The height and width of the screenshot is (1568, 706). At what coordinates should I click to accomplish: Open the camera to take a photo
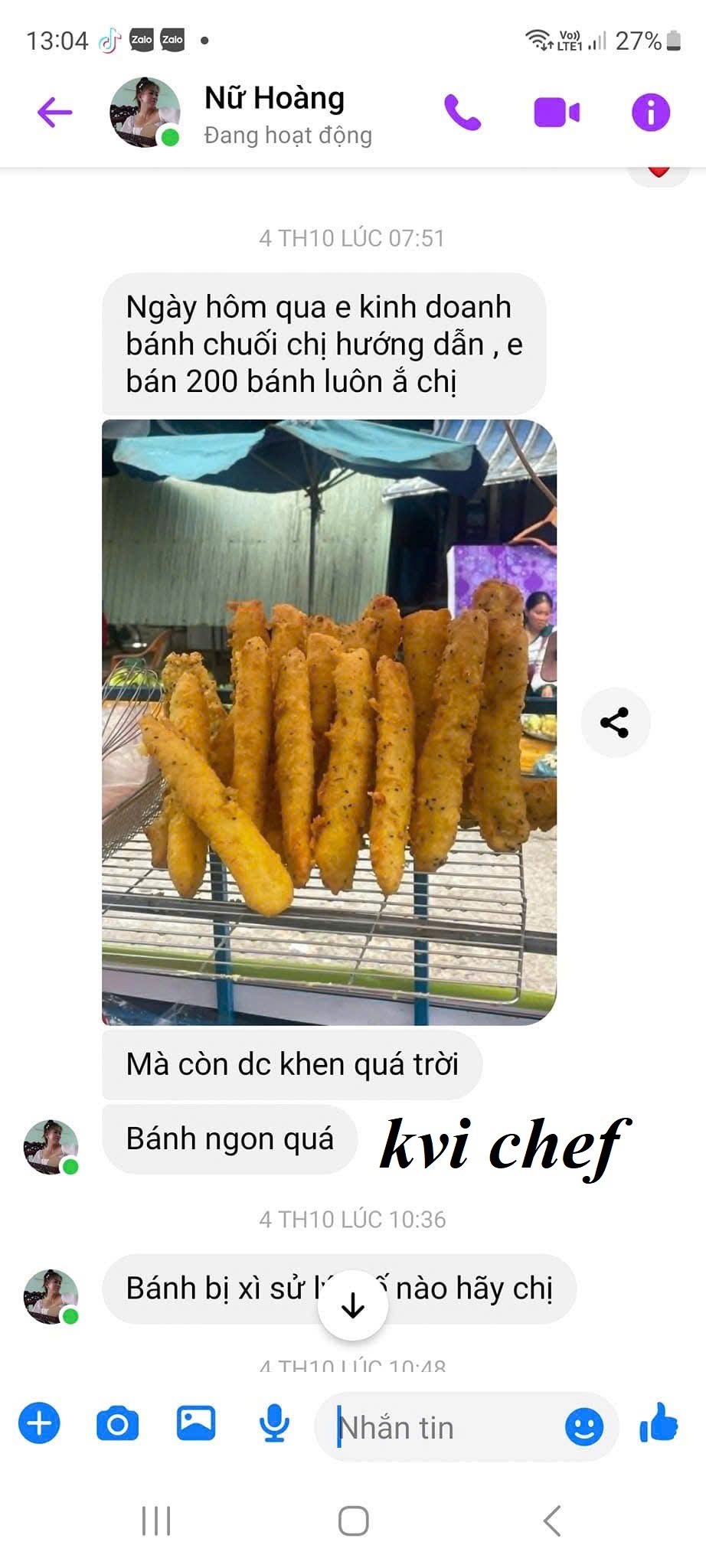117,1423
